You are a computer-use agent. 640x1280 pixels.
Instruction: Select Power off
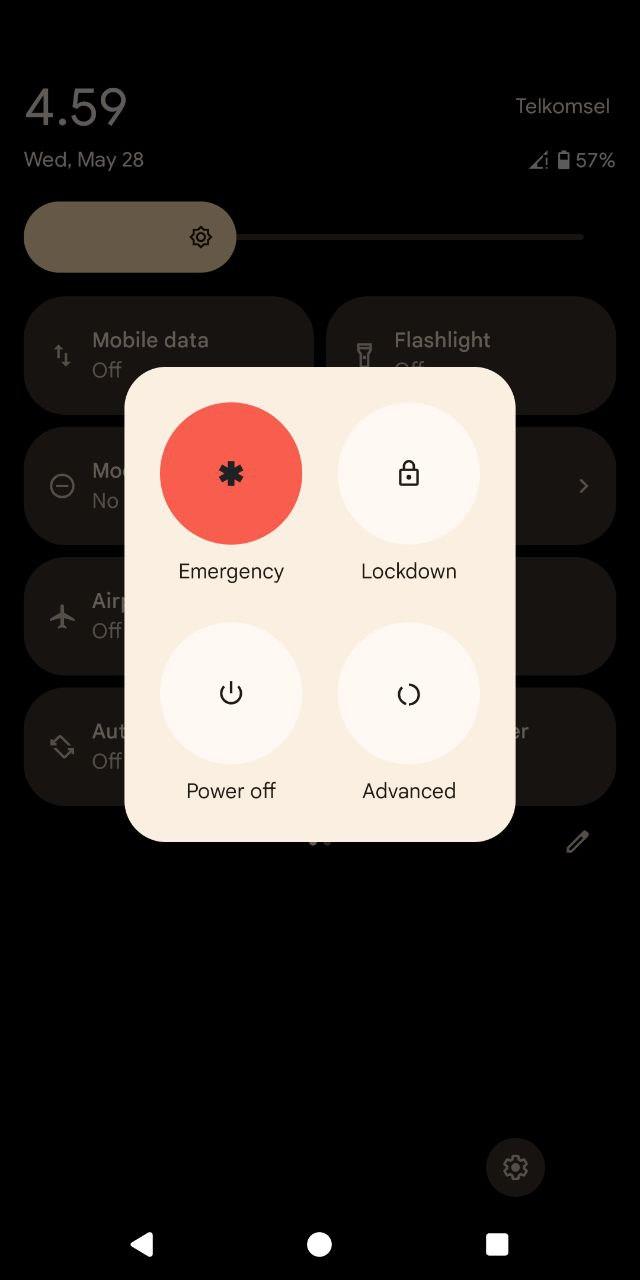pyautogui.click(x=231, y=693)
